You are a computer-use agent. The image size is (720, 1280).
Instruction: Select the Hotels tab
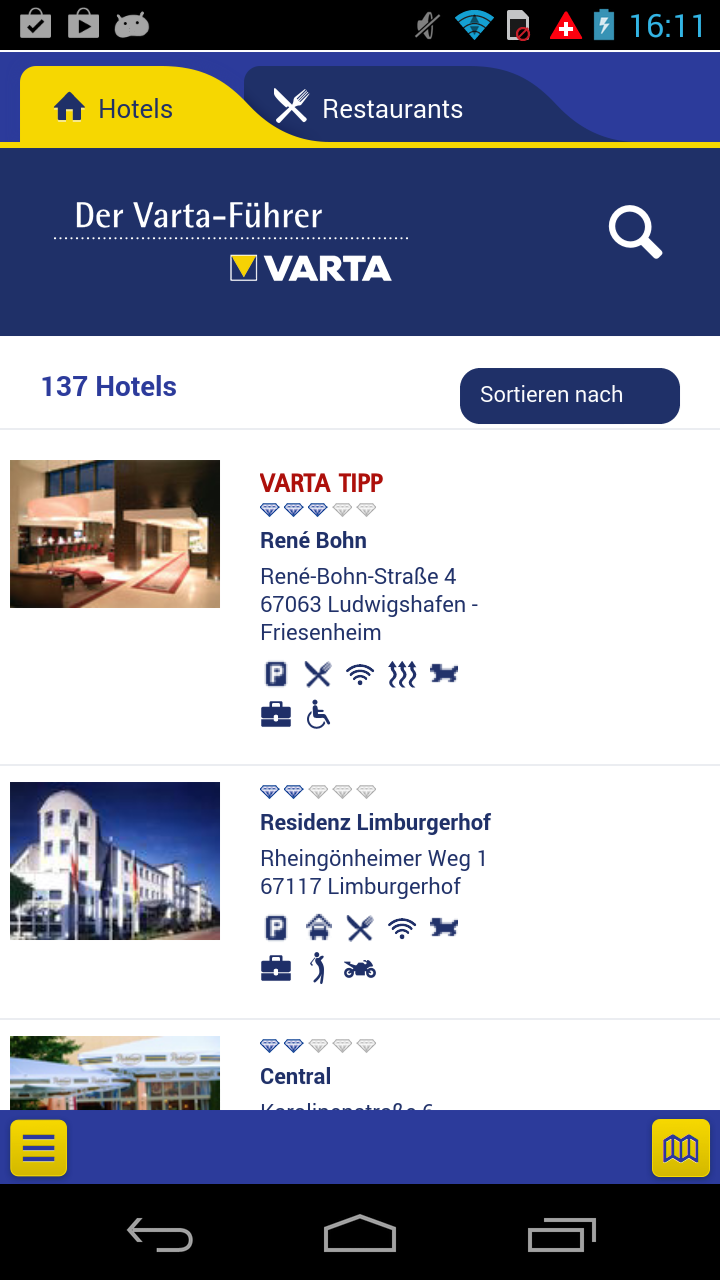pyautogui.click(x=115, y=108)
